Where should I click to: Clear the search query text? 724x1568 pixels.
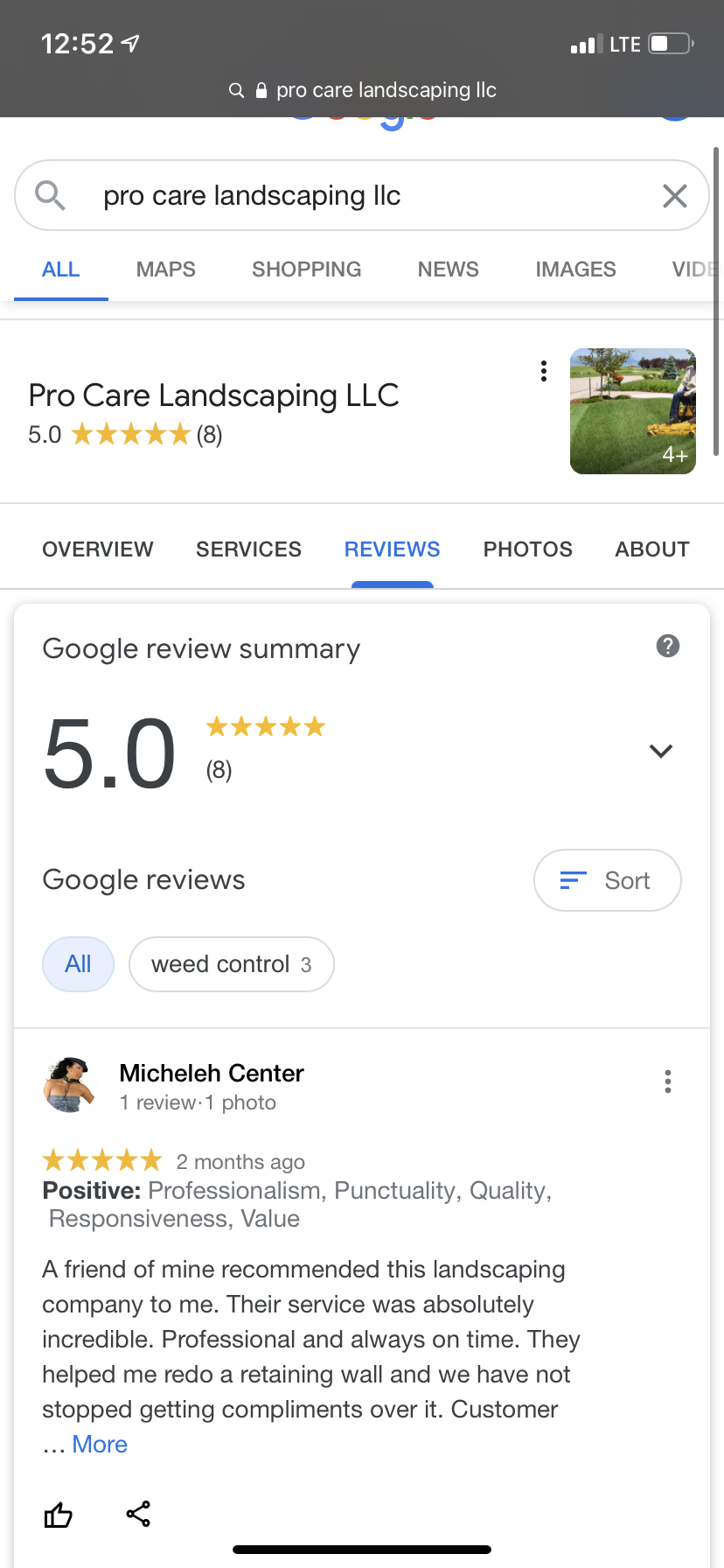pyautogui.click(x=674, y=196)
